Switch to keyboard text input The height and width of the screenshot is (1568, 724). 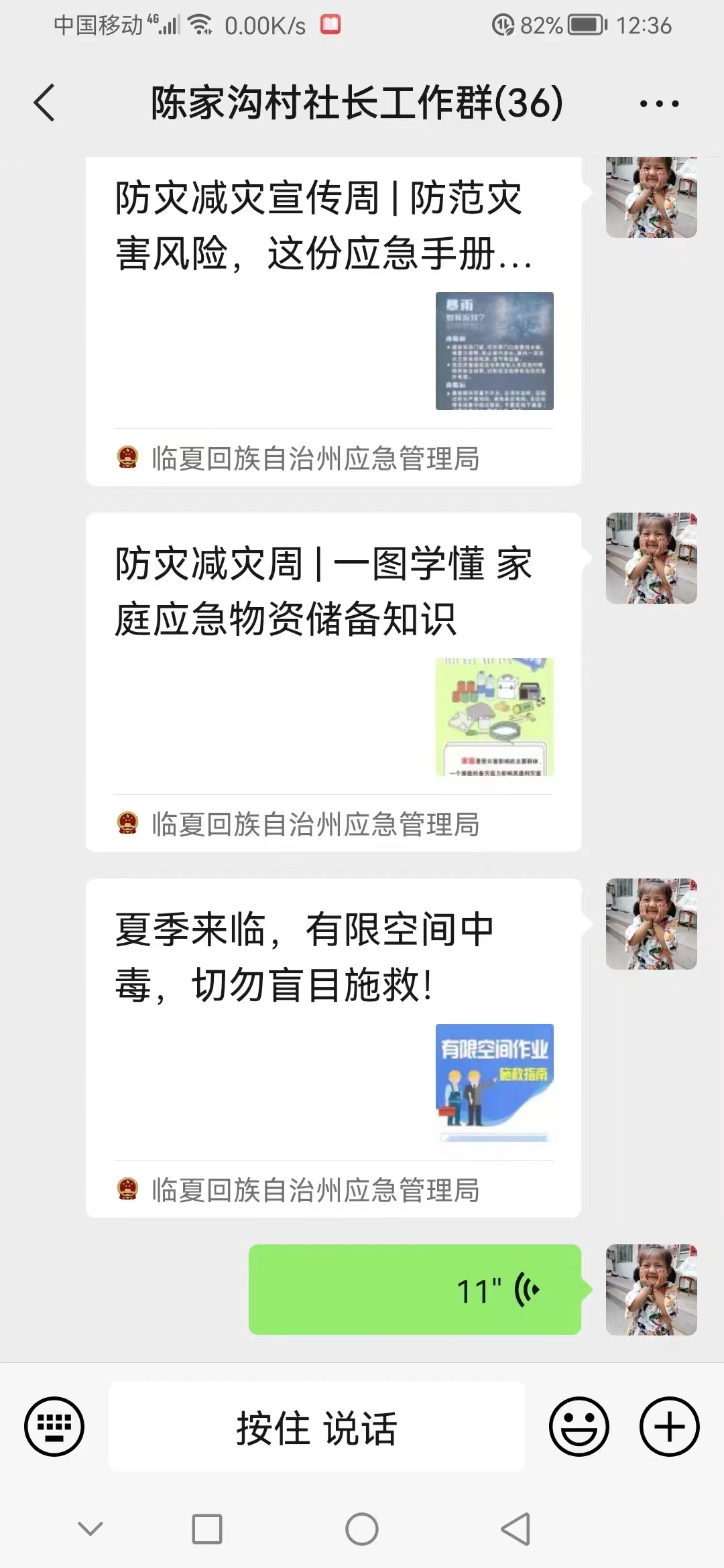click(54, 1426)
